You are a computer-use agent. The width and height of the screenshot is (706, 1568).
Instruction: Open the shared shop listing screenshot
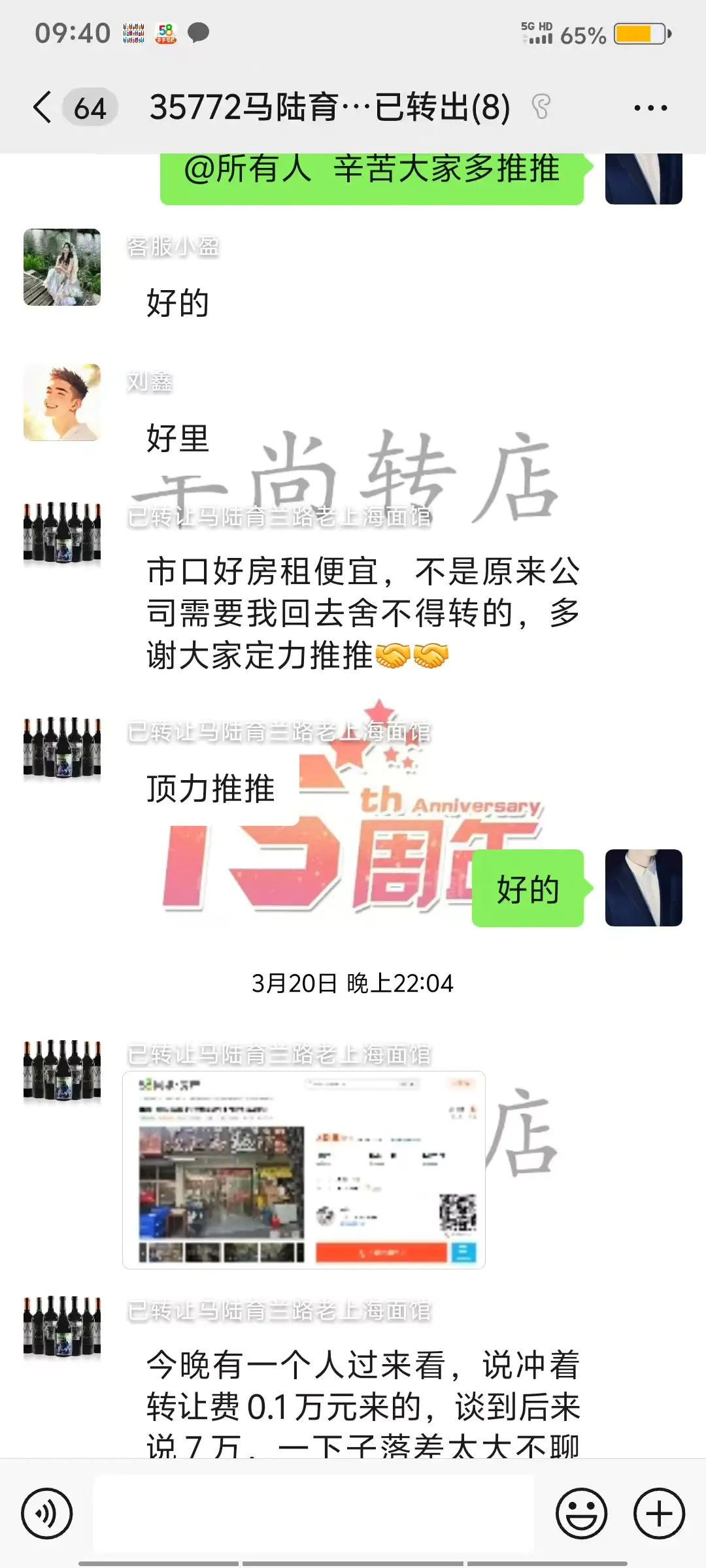pos(304,1170)
